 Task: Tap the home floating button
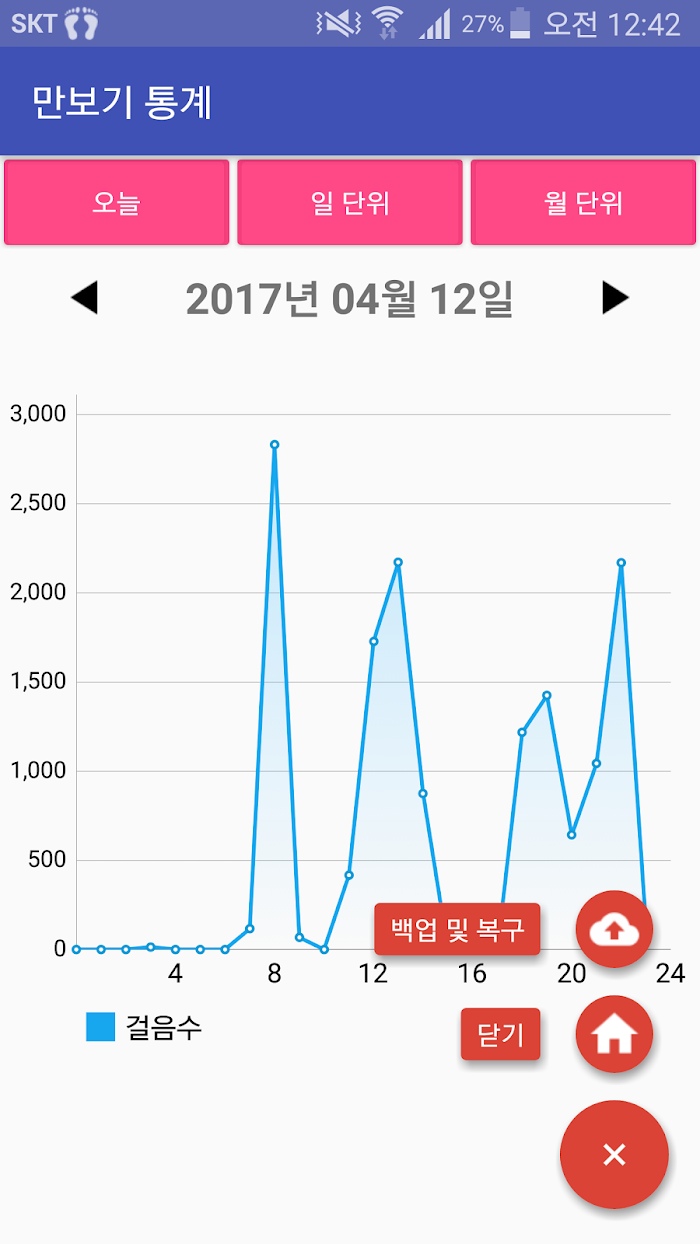point(614,1035)
